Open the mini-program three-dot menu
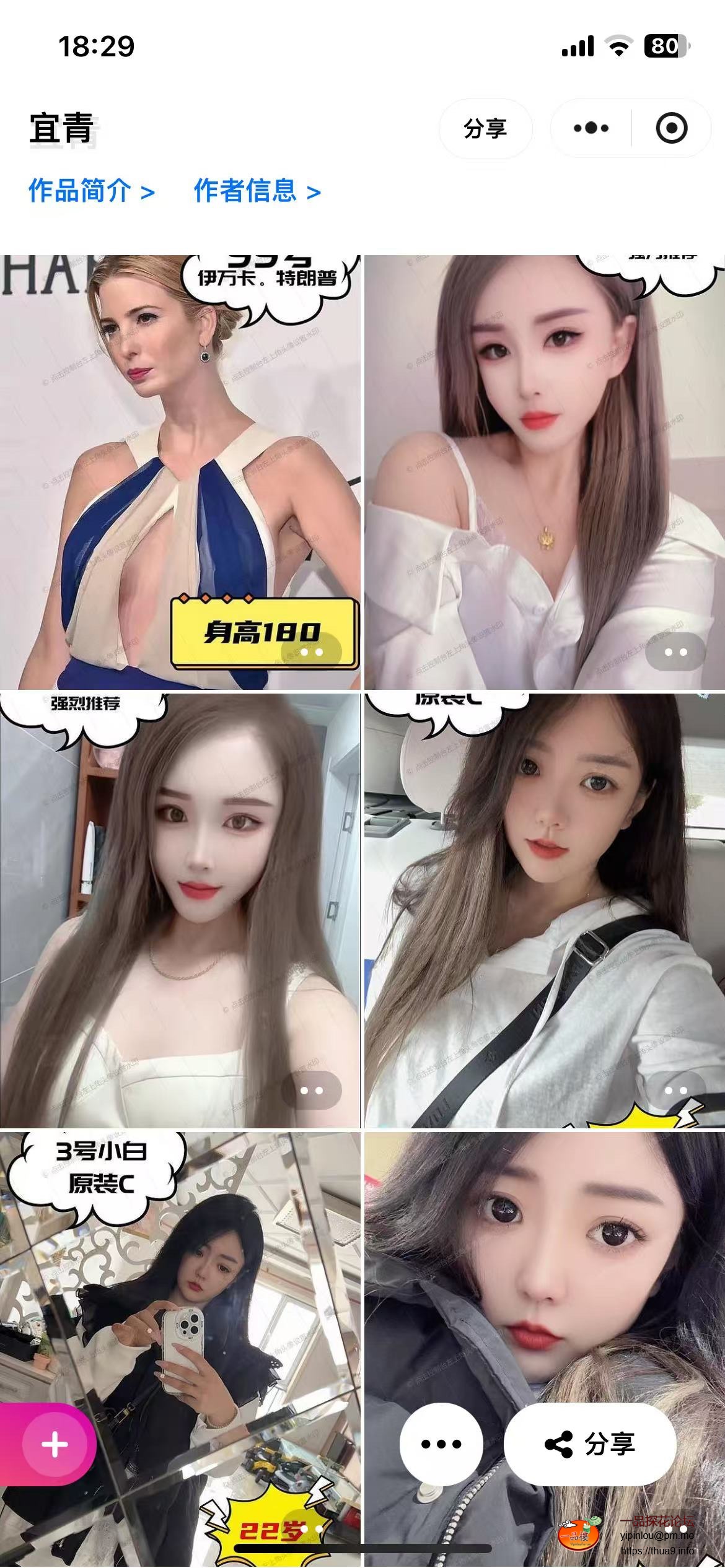 pos(591,129)
